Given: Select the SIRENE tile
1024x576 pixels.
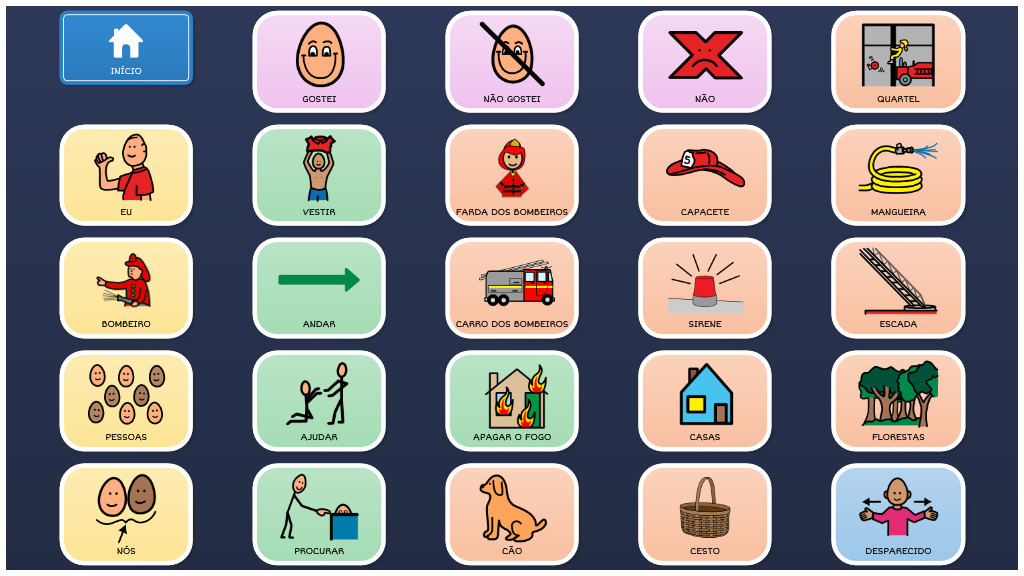Looking at the screenshot, I should [x=705, y=287].
